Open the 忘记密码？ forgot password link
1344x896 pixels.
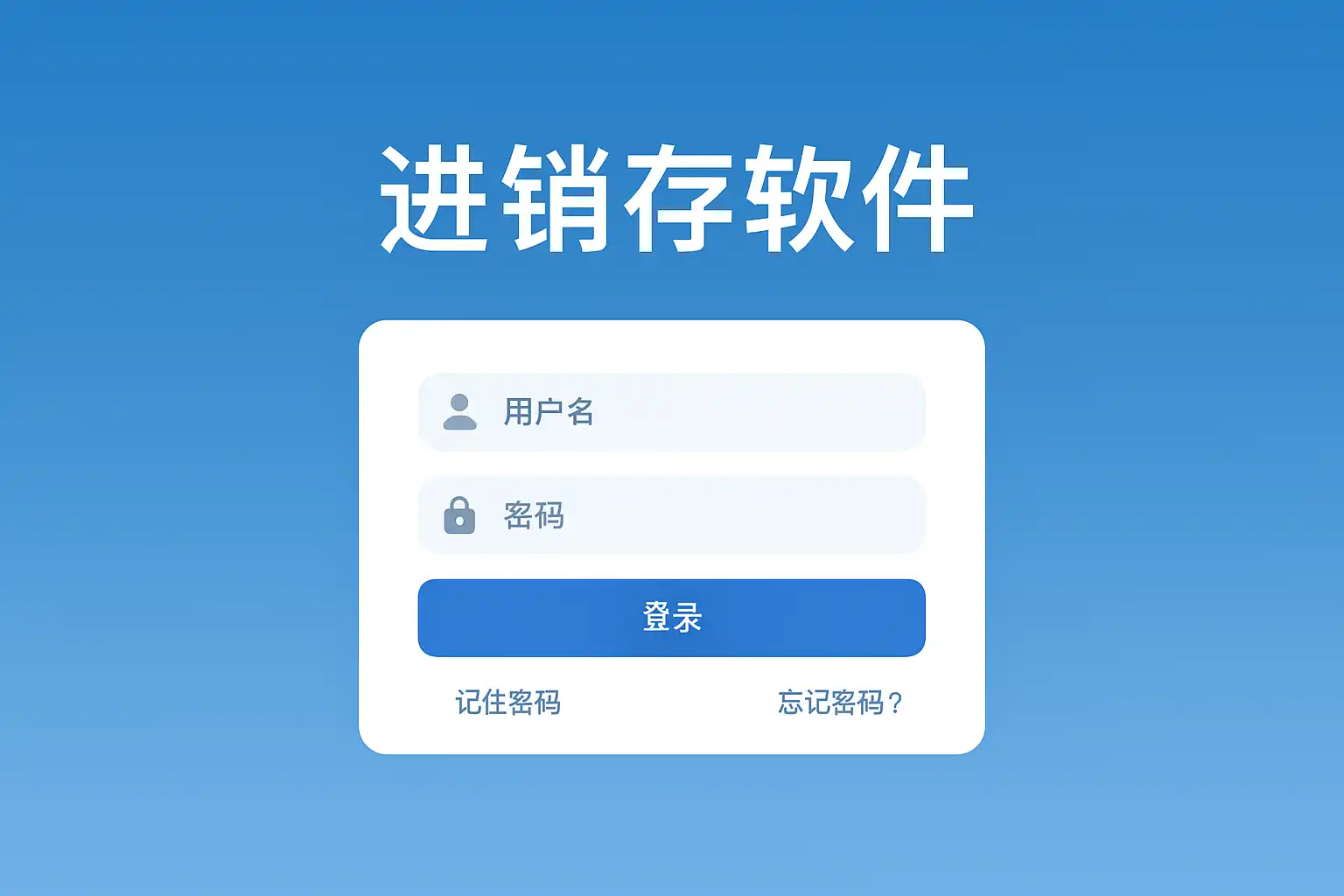click(840, 703)
